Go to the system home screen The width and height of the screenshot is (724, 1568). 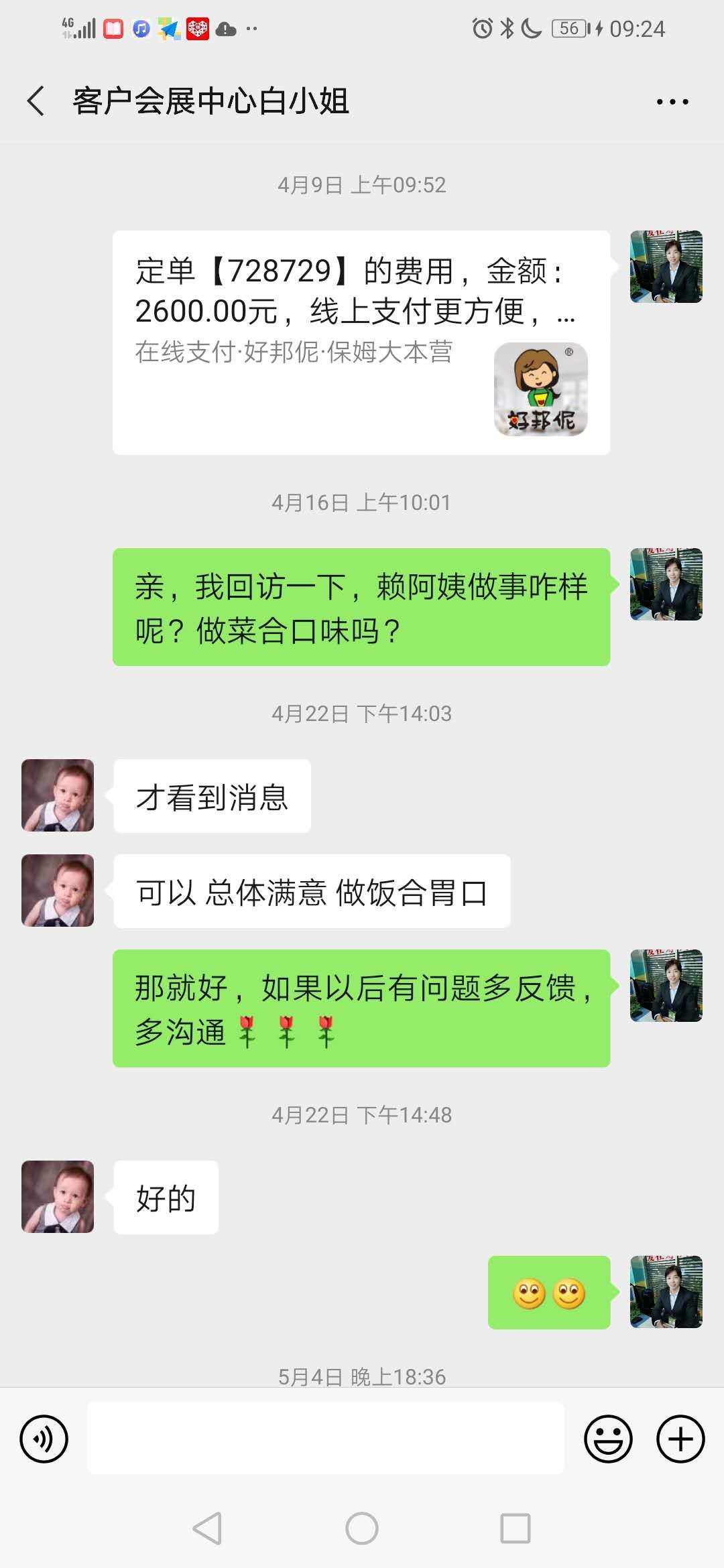pos(362,1528)
